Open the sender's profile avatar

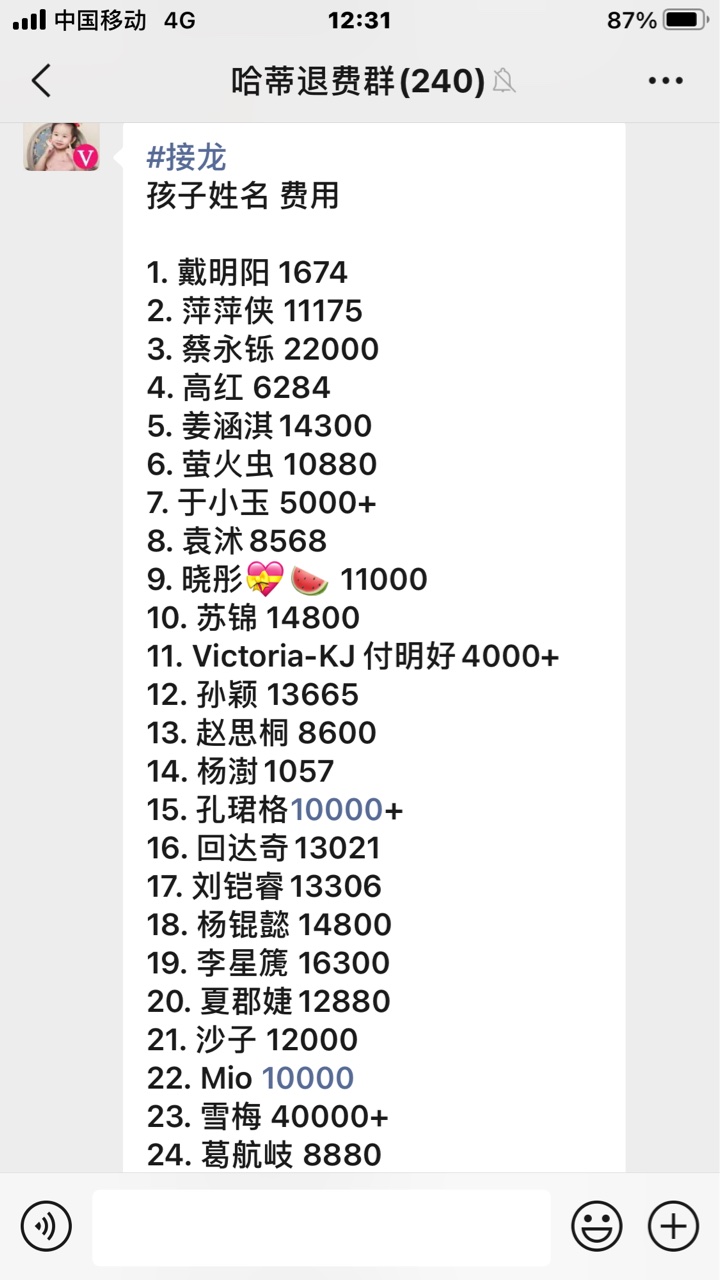click(62, 147)
